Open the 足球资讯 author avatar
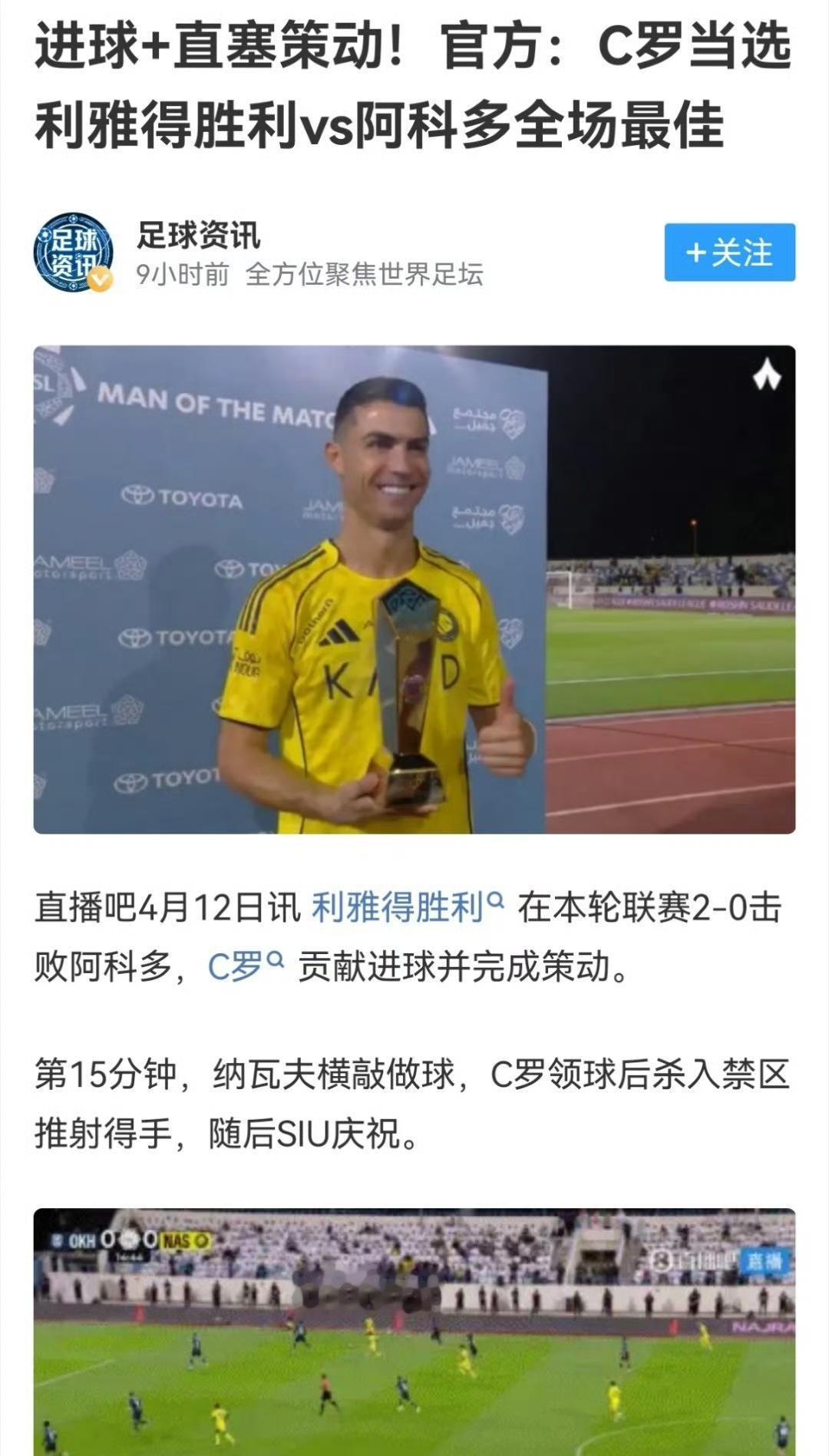The image size is (829, 1456). (74, 253)
